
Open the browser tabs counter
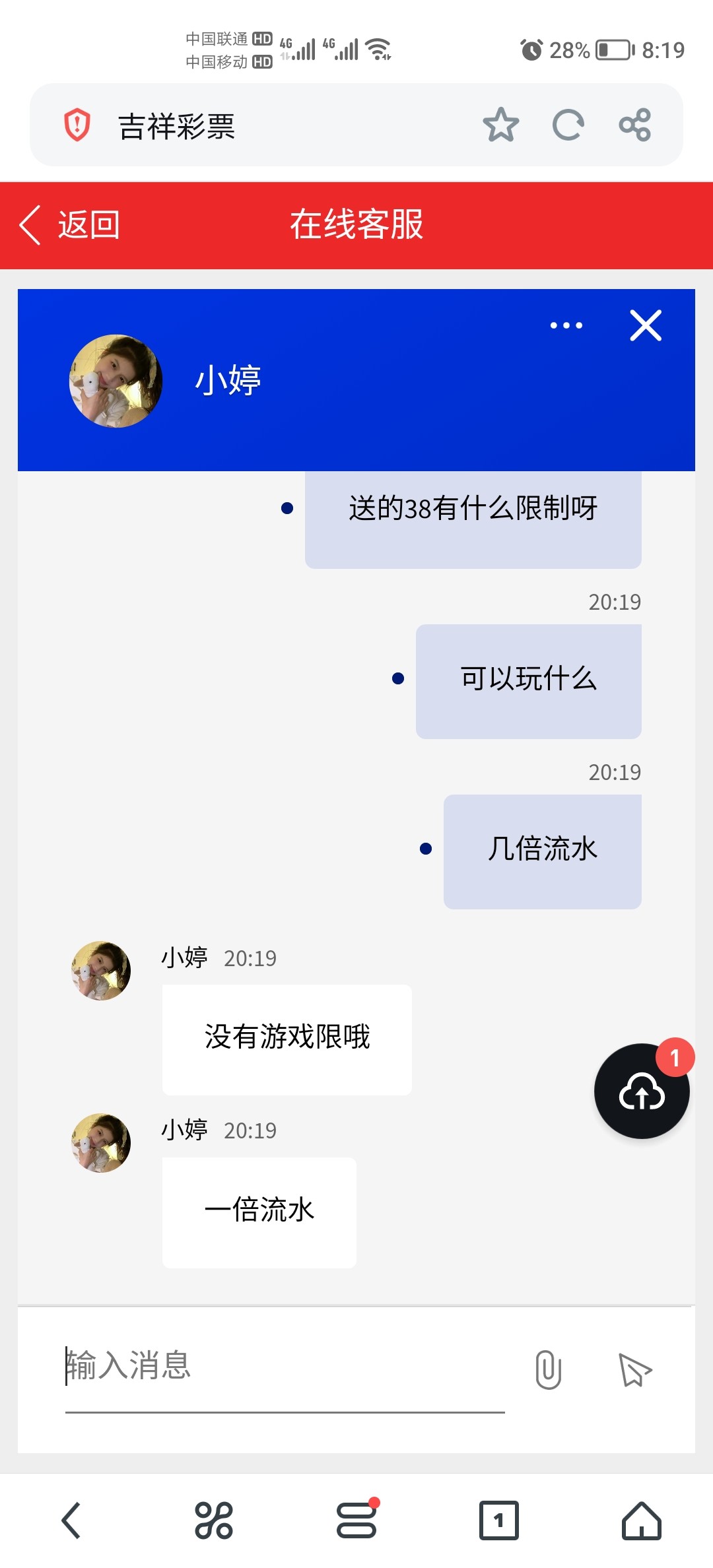coord(498,1520)
